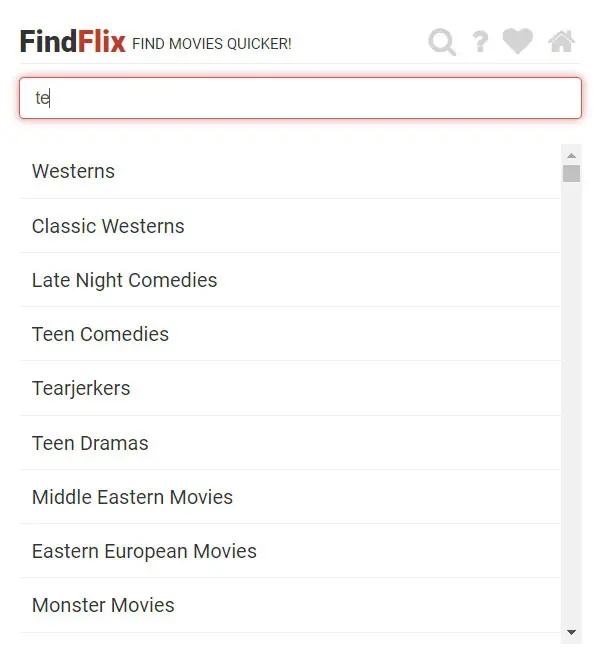Open the search magnifier icon
Image resolution: width=601 pixels, height=668 pixels.
click(442, 42)
